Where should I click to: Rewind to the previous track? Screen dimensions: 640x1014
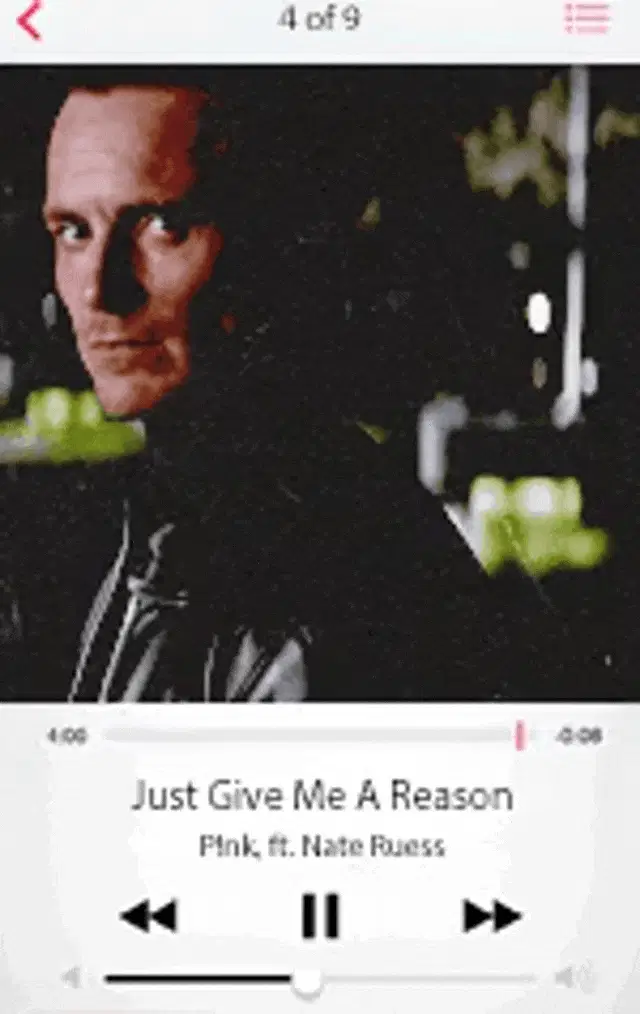coord(148,915)
